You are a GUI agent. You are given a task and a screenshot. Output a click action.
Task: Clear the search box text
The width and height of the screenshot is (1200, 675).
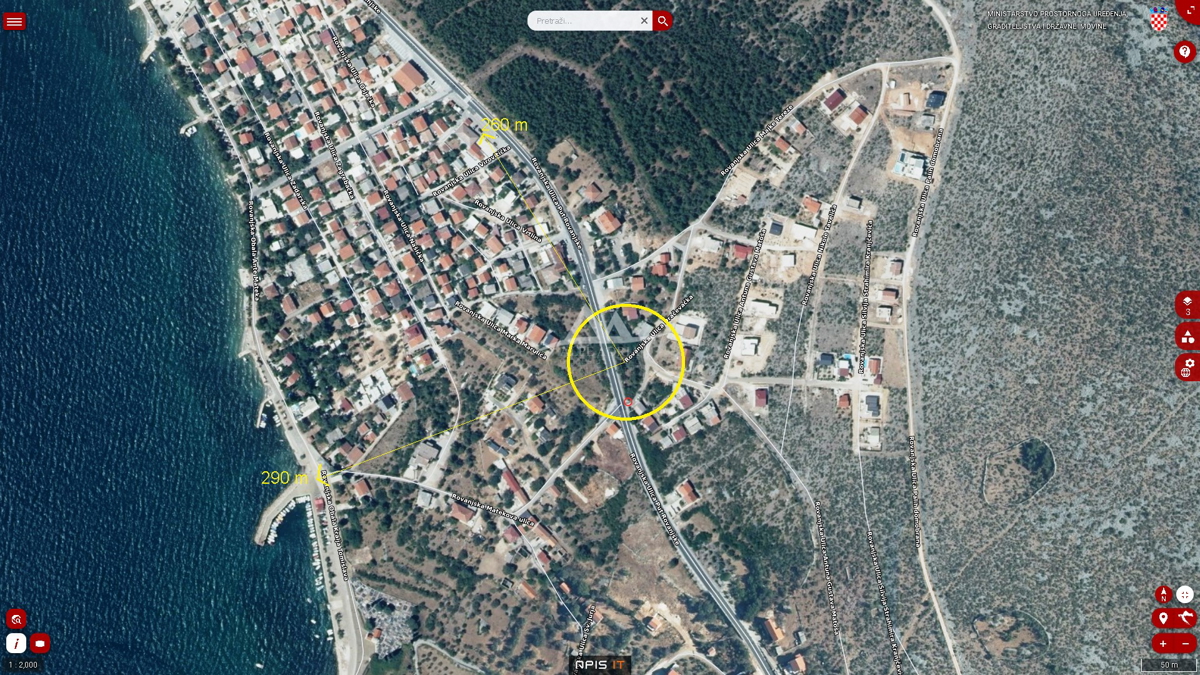pos(644,21)
